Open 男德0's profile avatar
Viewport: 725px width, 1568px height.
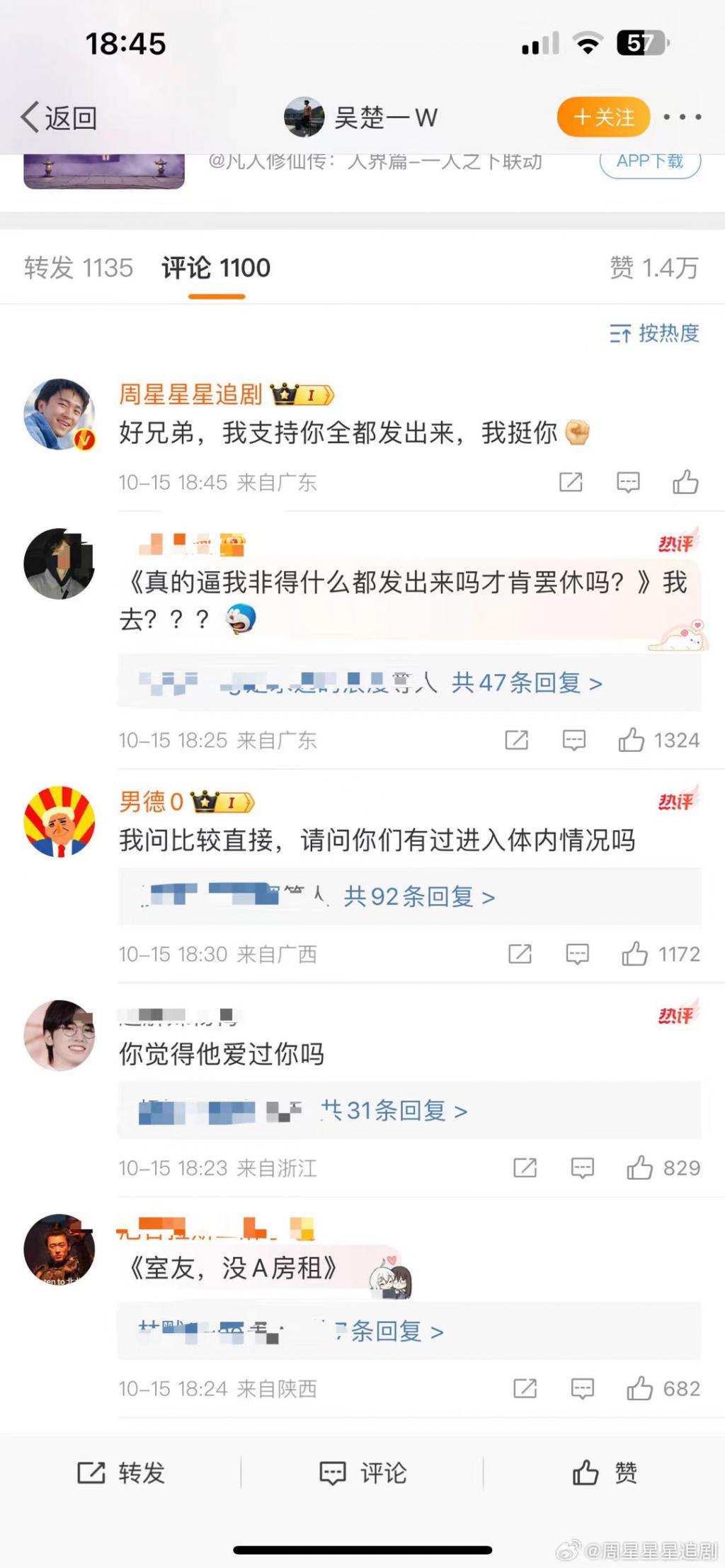pyautogui.click(x=59, y=822)
